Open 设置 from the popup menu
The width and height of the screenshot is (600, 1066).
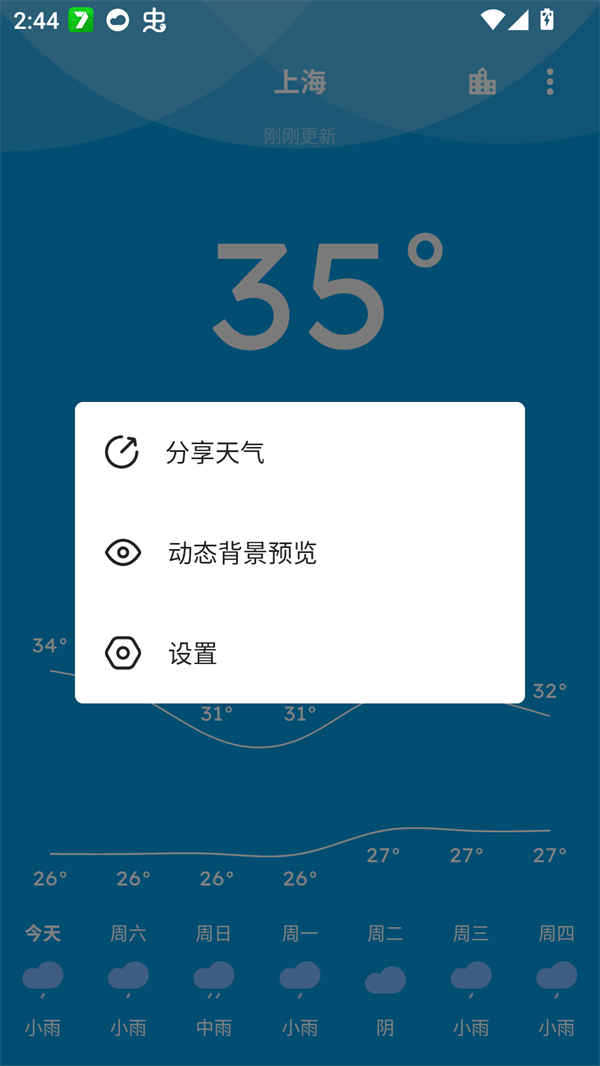click(193, 654)
